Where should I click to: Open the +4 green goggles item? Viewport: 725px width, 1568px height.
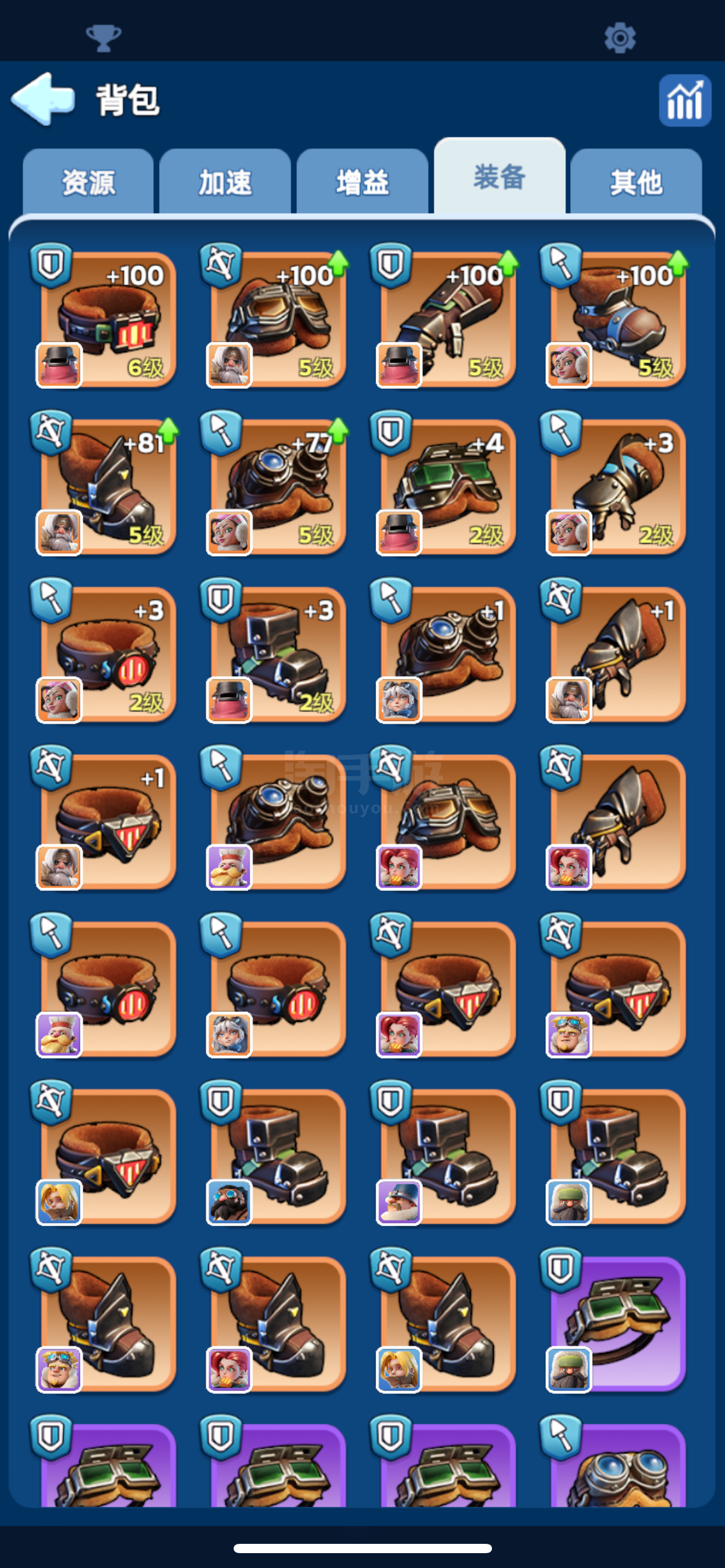[x=445, y=484]
